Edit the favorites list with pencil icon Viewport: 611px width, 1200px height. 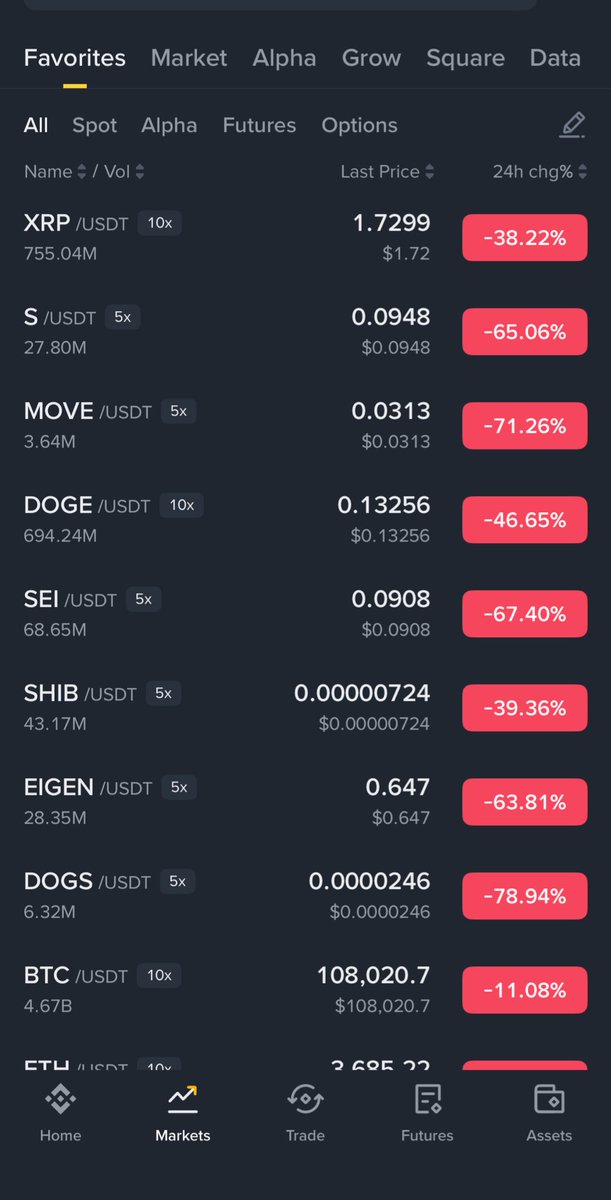coord(572,125)
